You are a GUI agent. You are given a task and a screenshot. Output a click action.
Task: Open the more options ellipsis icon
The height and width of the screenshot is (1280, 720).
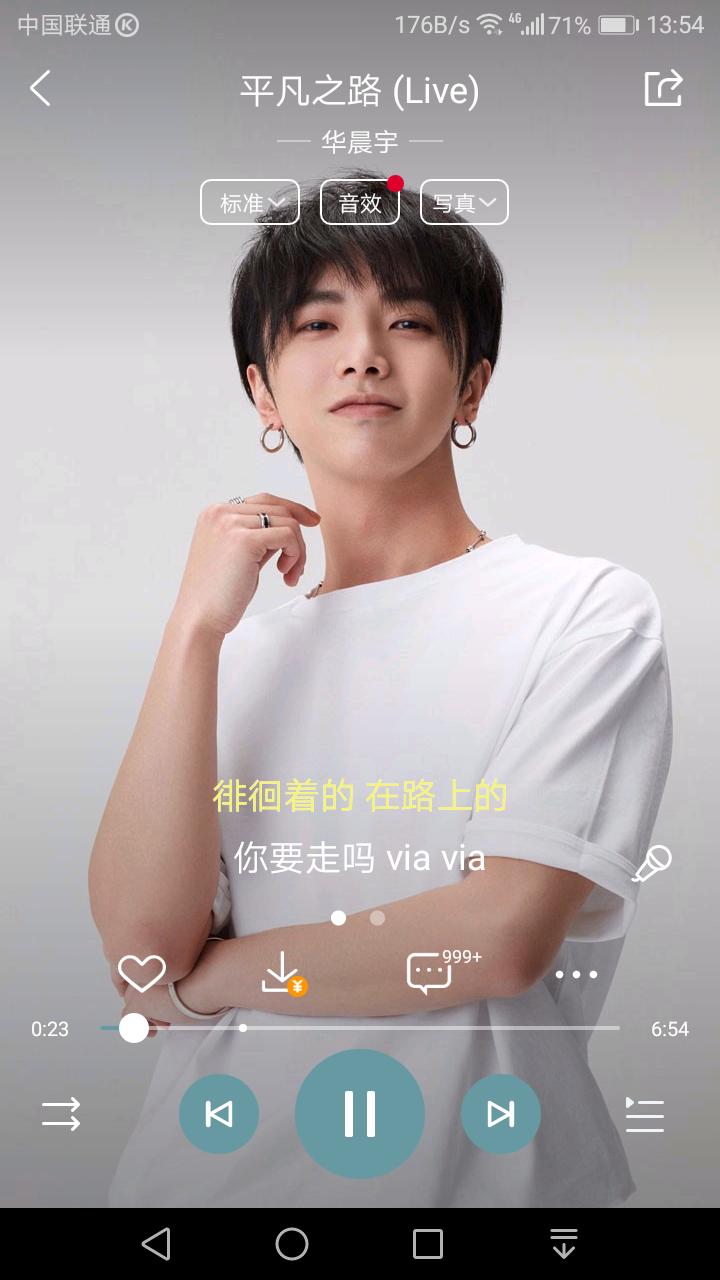pyautogui.click(x=576, y=972)
